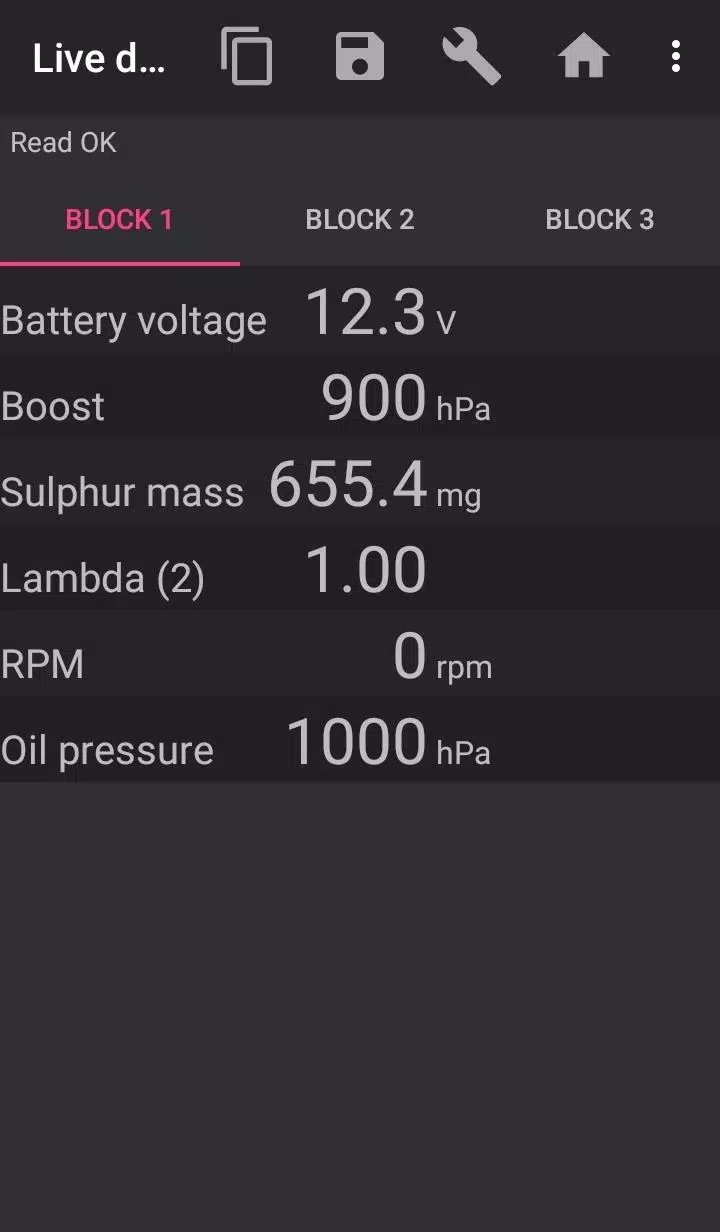
Task: Copy the live data values
Action: 247,57
